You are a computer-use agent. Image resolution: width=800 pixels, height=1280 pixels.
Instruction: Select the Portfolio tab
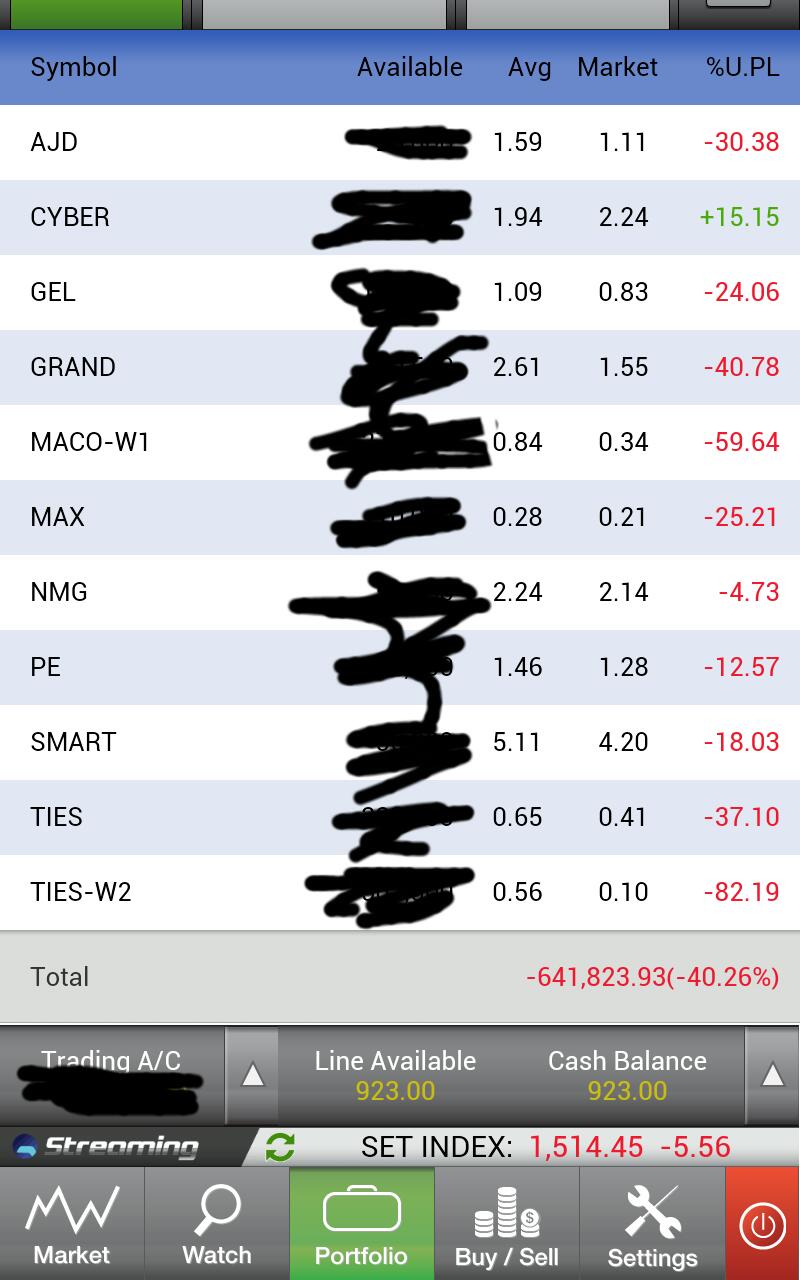(362, 1223)
